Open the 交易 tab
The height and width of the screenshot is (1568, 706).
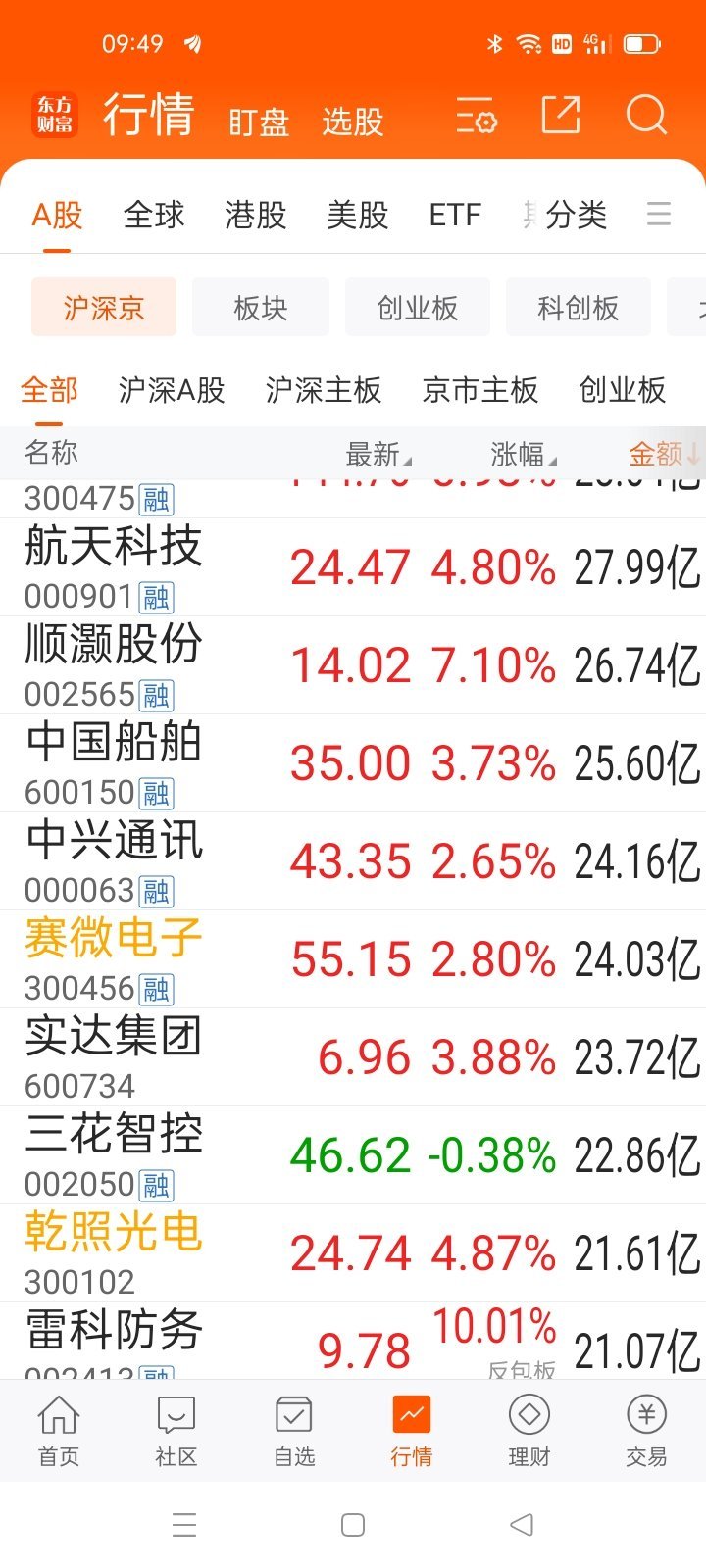pyautogui.click(x=646, y=1431)
